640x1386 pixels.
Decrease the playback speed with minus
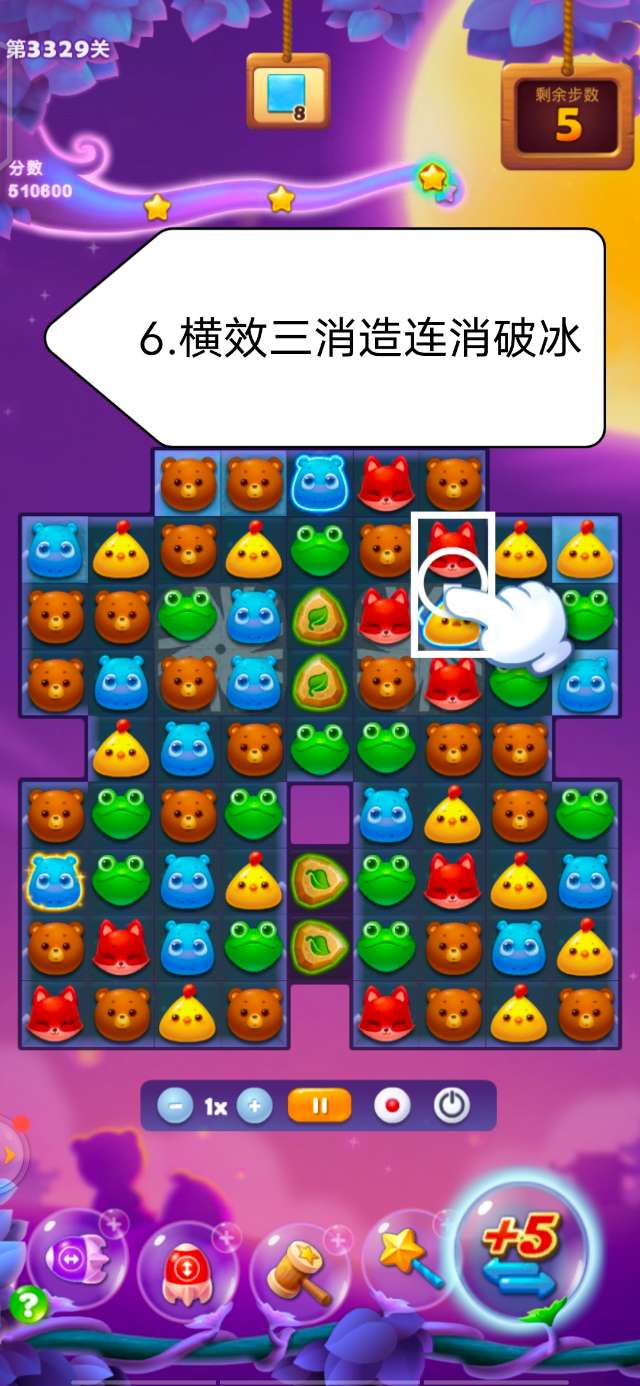pyautogui.click(x=175, y=1106)
